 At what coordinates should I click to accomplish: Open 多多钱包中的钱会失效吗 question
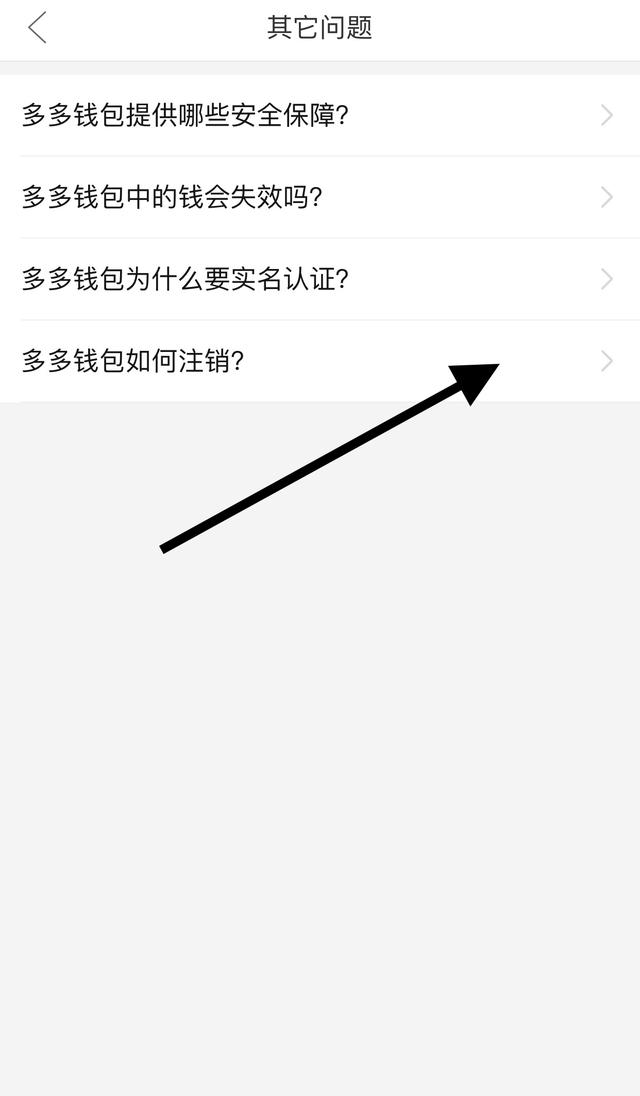(320, 197)
